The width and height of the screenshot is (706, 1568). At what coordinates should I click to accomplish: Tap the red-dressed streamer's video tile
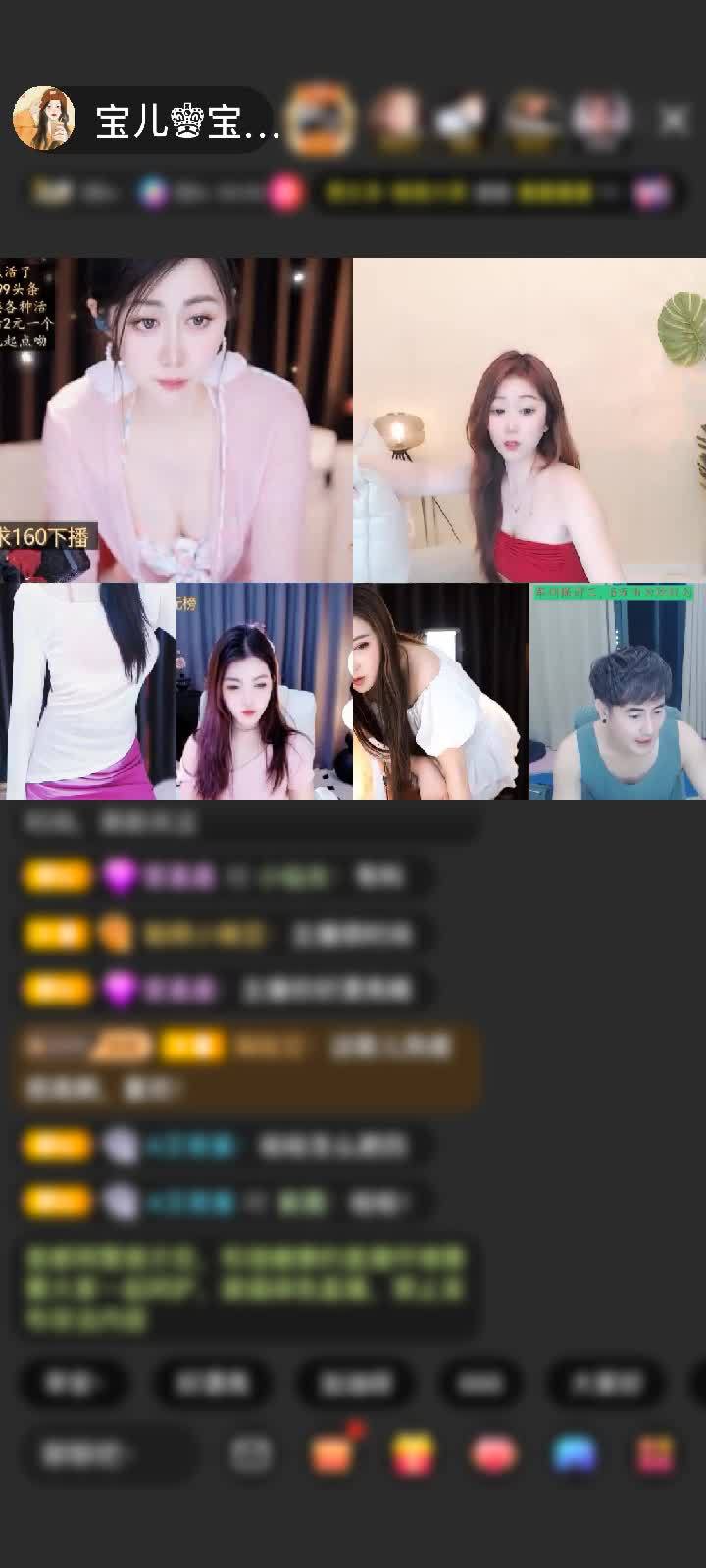529,419
